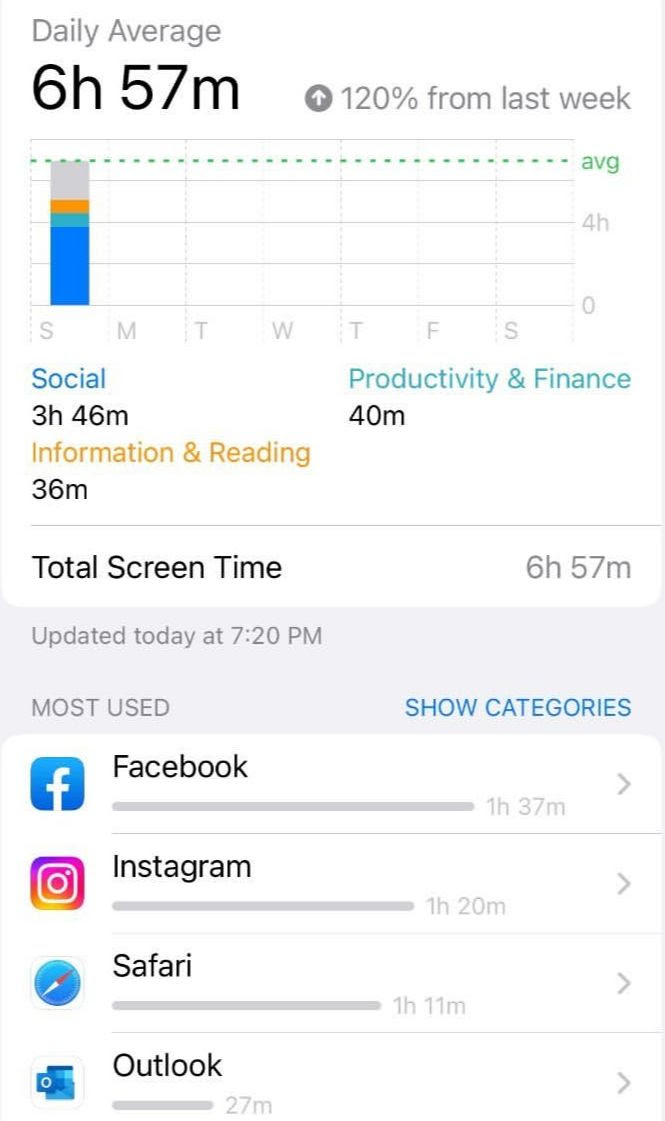Viewport: 665px width, 1121px height.
Task: Select Sunday's bar in the usage chart
Action: click(x=70, y=233)
